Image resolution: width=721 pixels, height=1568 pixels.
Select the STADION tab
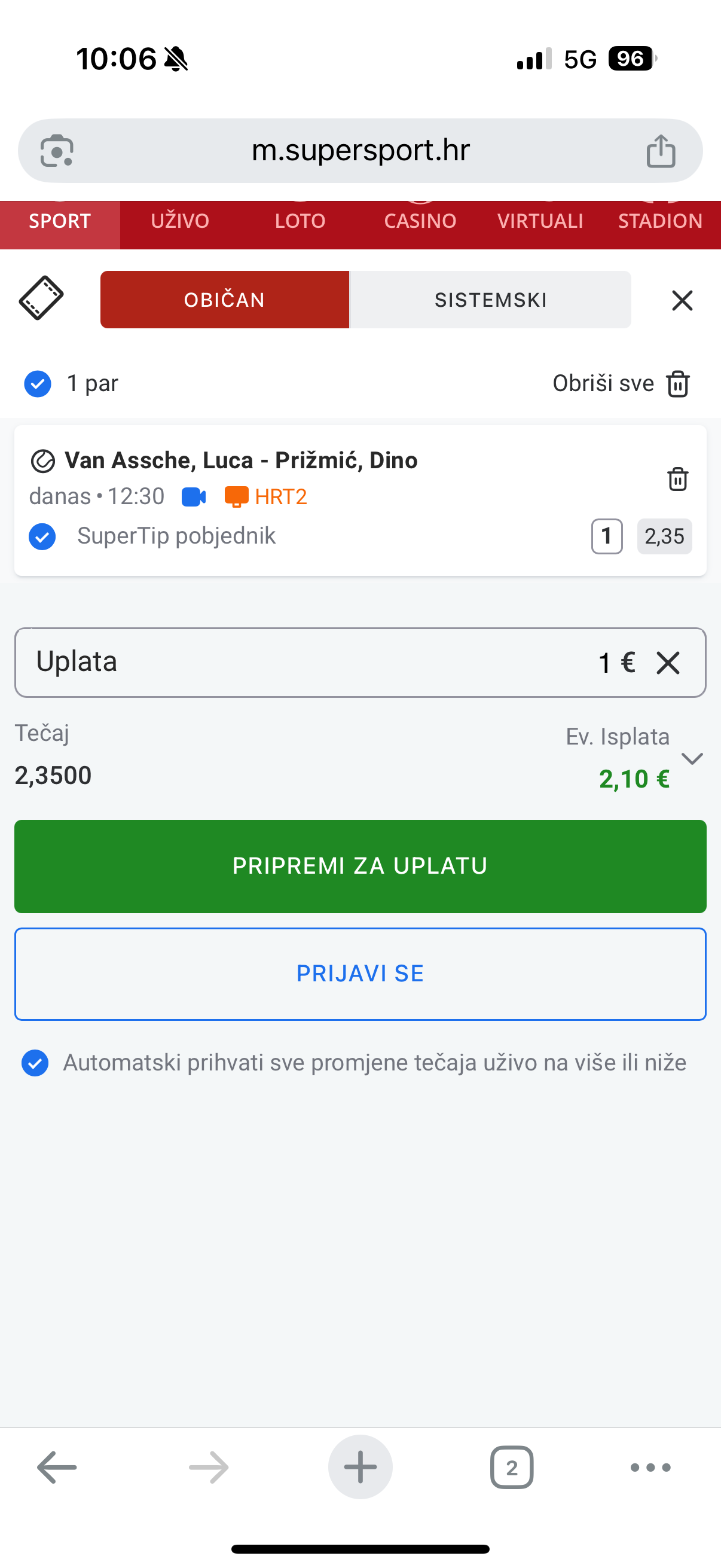[660, 221]
